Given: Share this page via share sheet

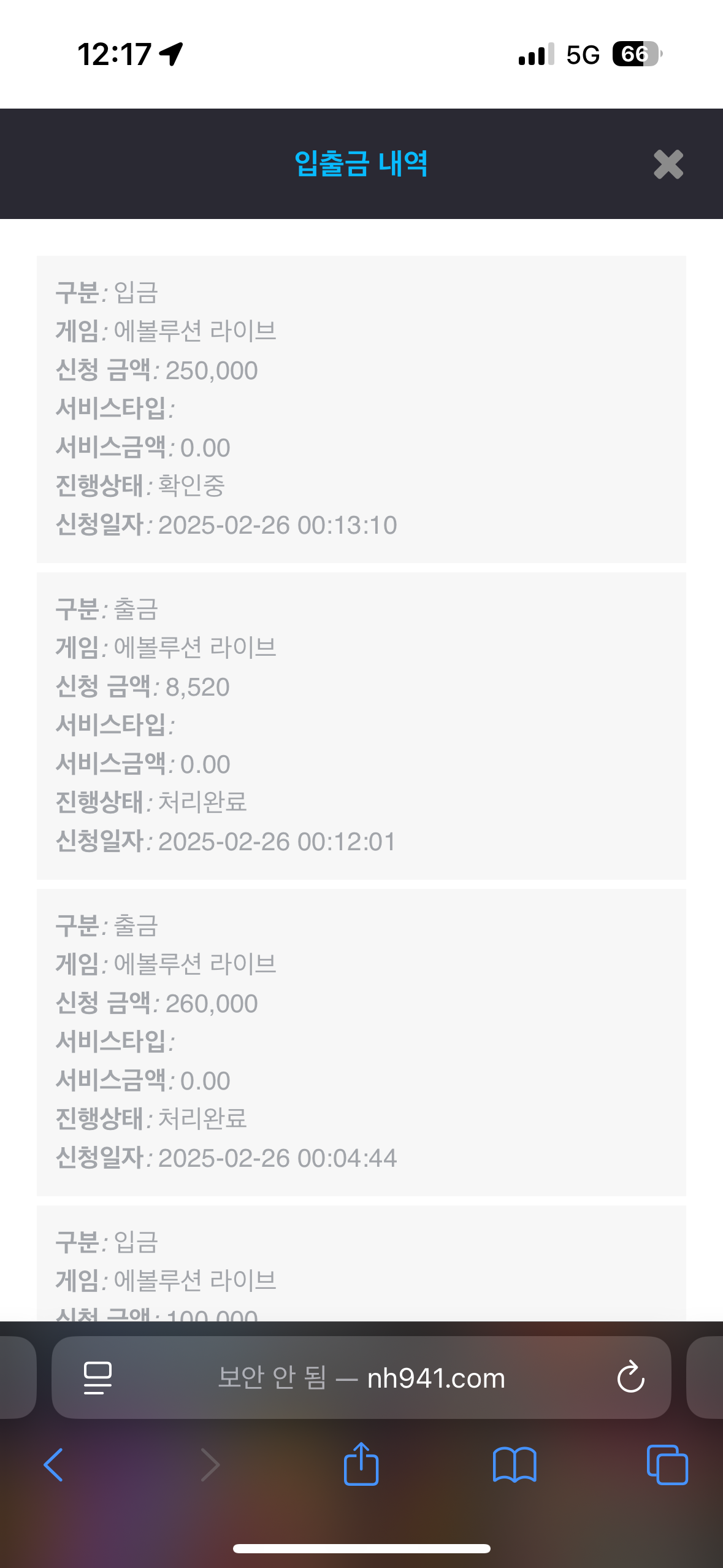Looking at the screenshot, I should (361, 1465).
